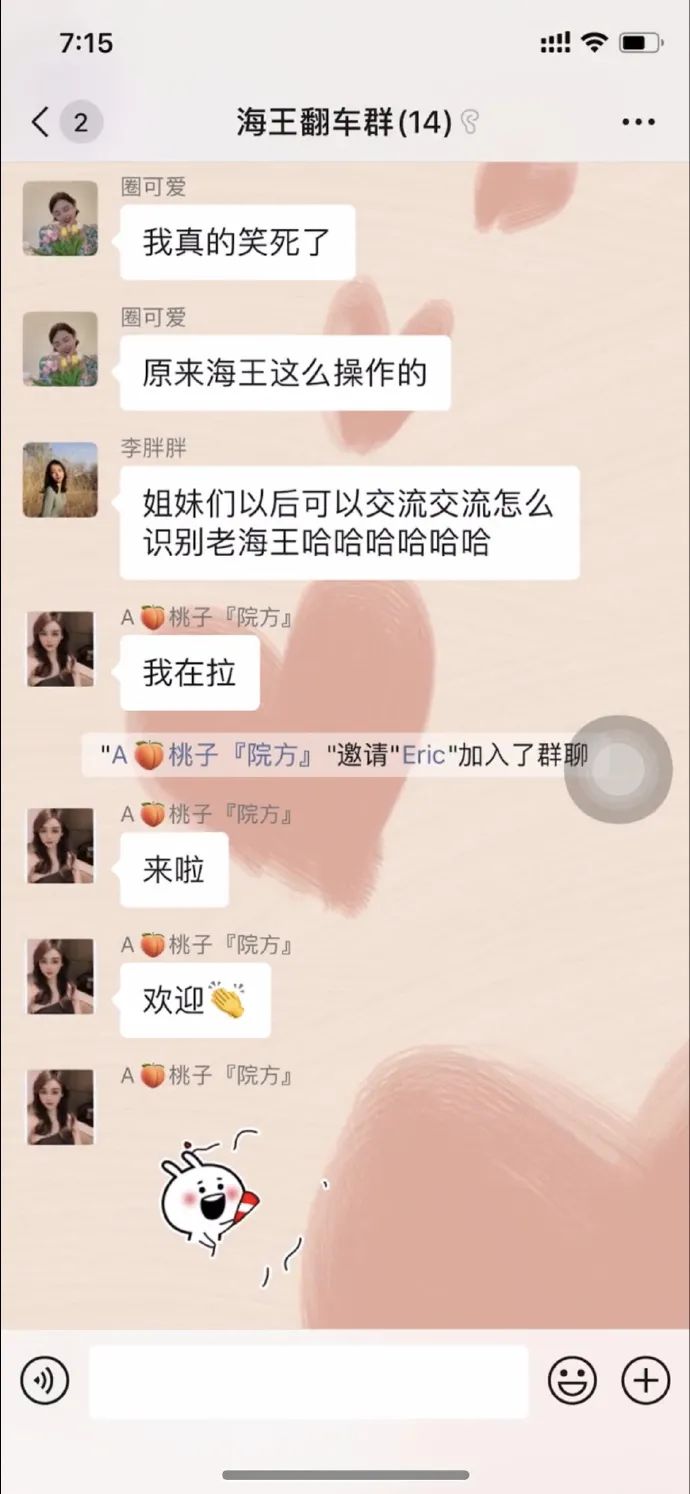Open the plus attachments menu

[x=646, y=1382]
